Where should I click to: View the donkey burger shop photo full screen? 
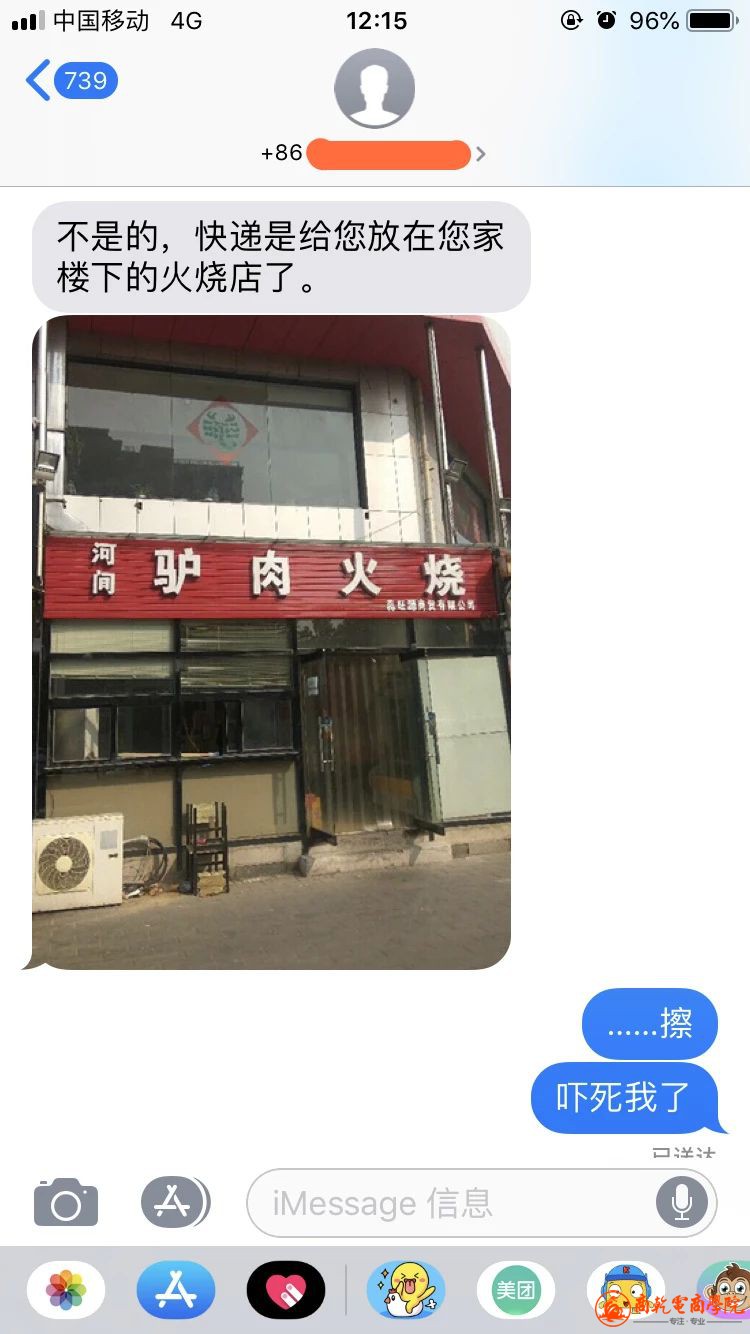(271, 642)
